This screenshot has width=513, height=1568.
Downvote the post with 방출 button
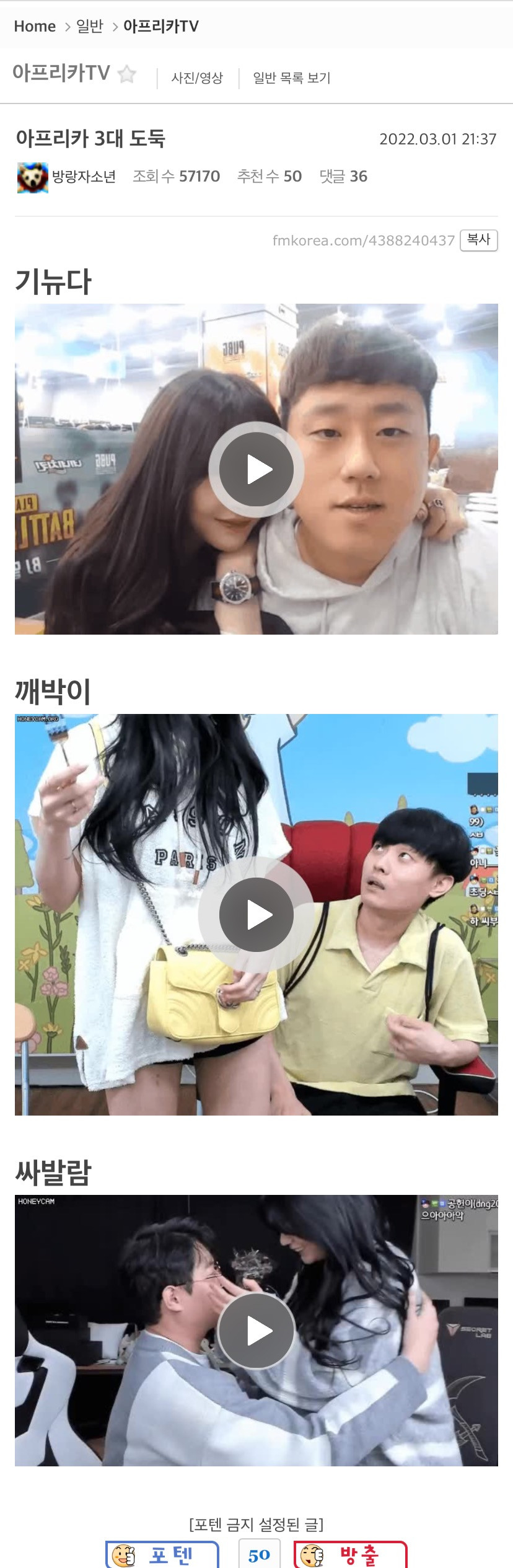coord(350,1554)
